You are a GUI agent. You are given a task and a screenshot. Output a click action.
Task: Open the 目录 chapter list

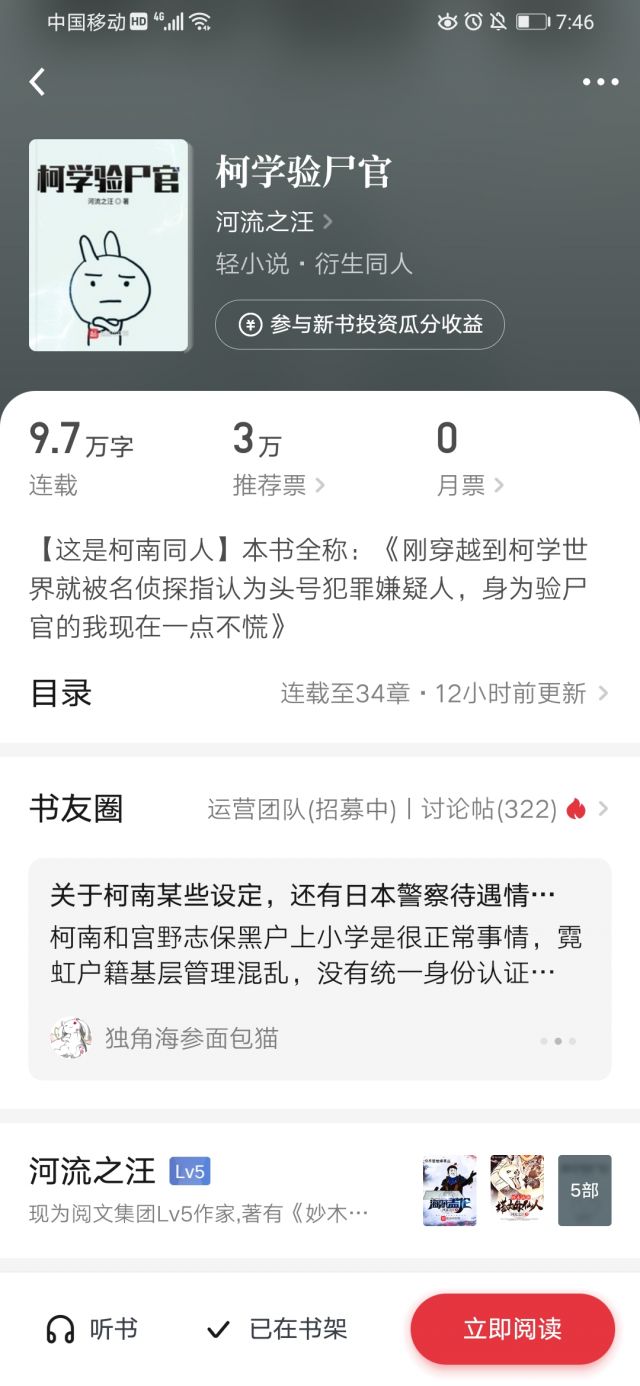tap(320, 693)
